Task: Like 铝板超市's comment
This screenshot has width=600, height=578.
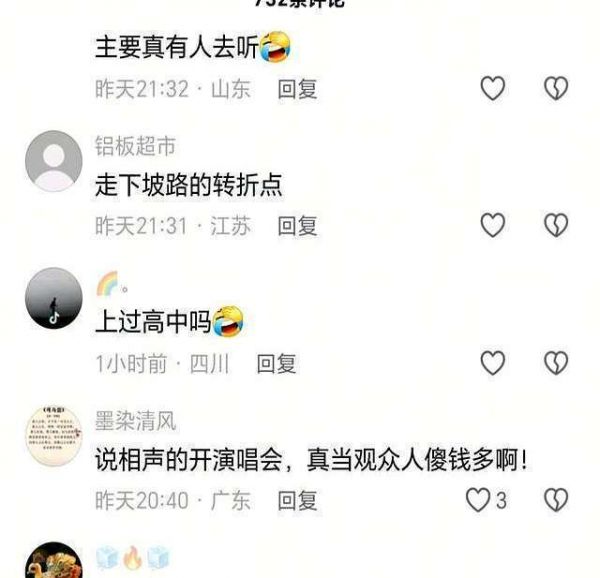Action: [x=493, y=226]
